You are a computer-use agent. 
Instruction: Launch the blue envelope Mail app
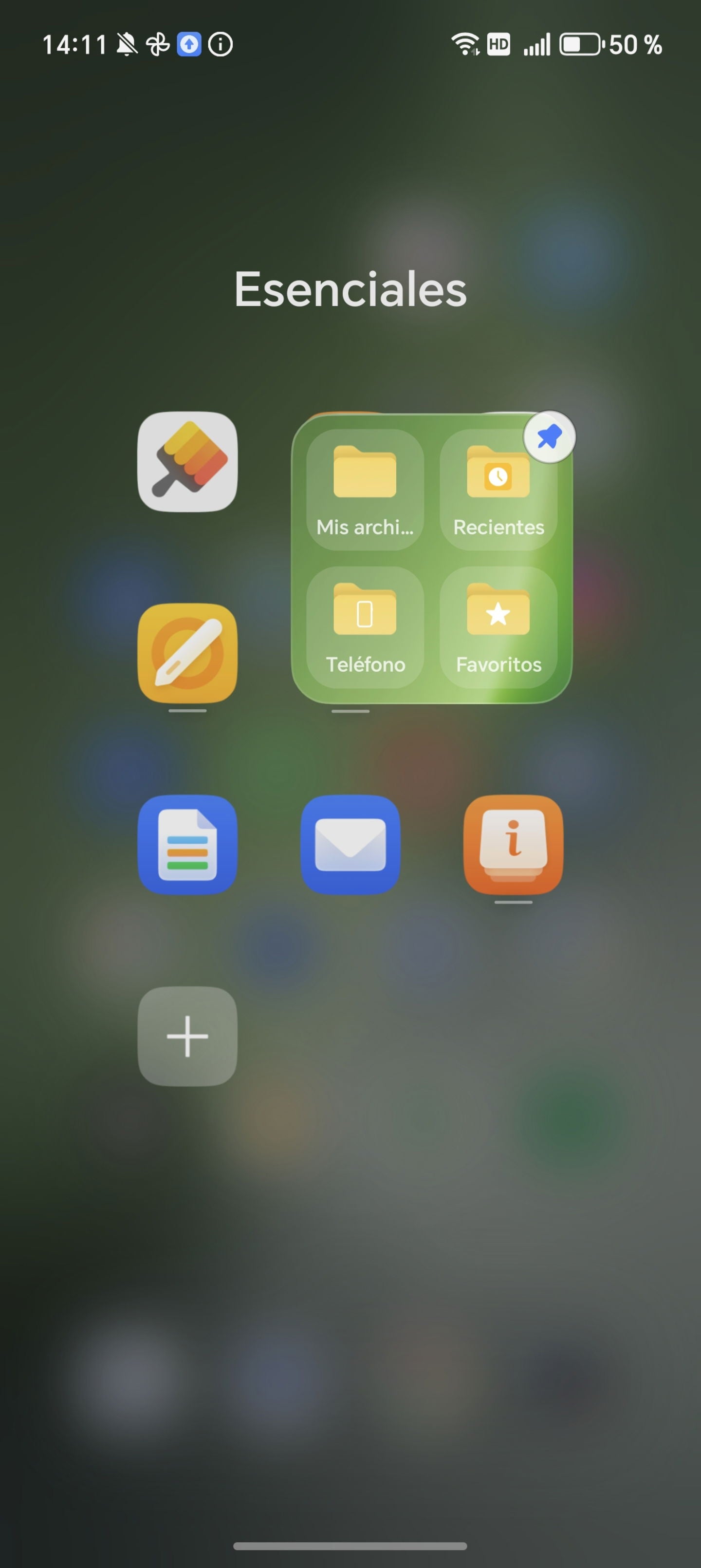tap(350, 844)
